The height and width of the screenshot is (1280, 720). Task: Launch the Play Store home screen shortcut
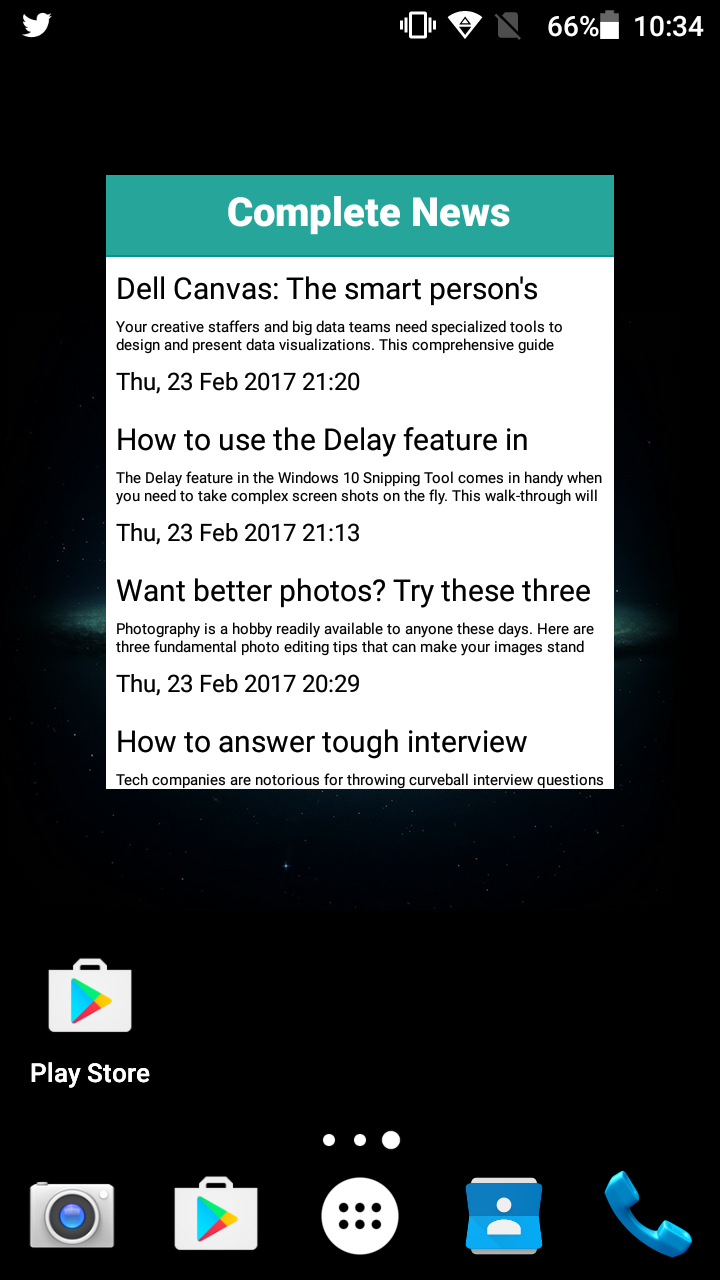tap(90, 1022)
